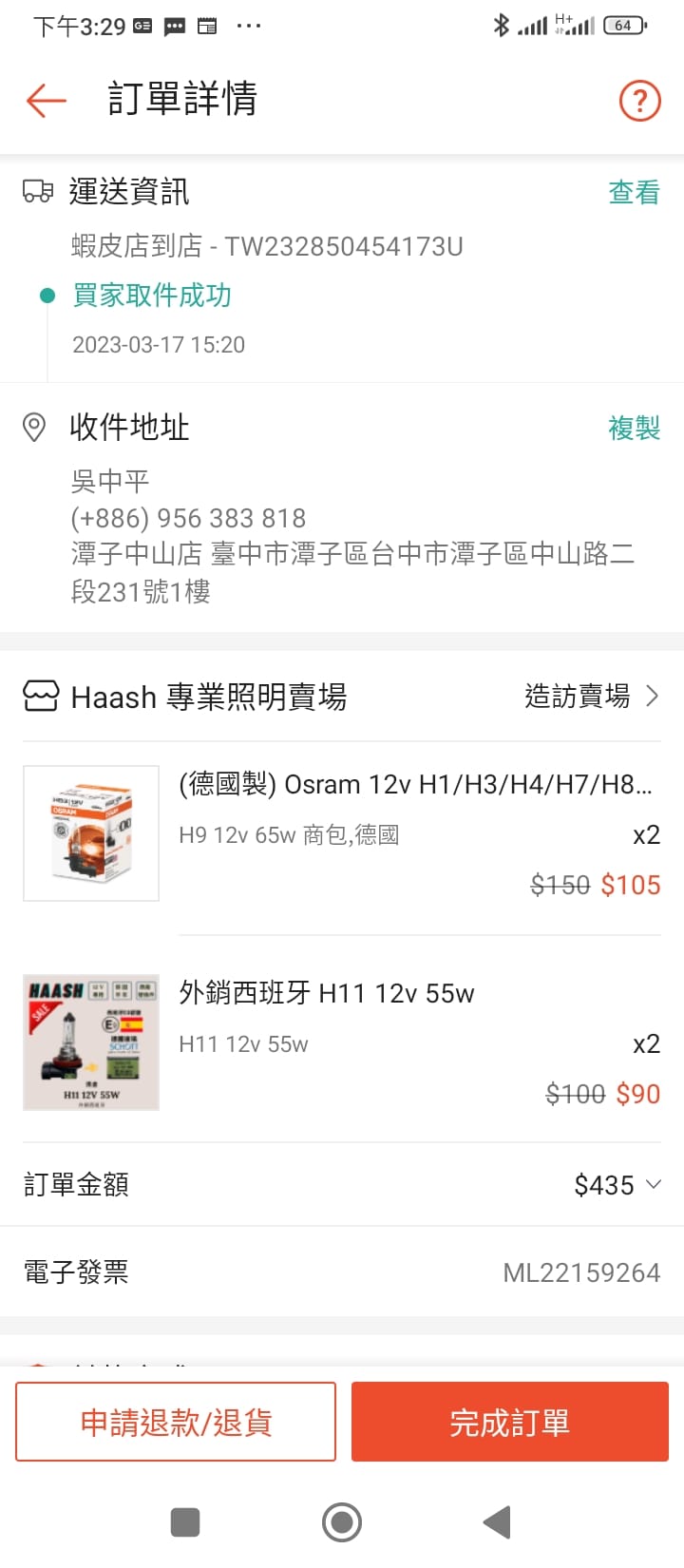Image resolution: width=684 pixels, height=1568 pixels.
Task: Click the storefront icon beside Haash 專業照明賣場
Action: [x=36, y=696]
